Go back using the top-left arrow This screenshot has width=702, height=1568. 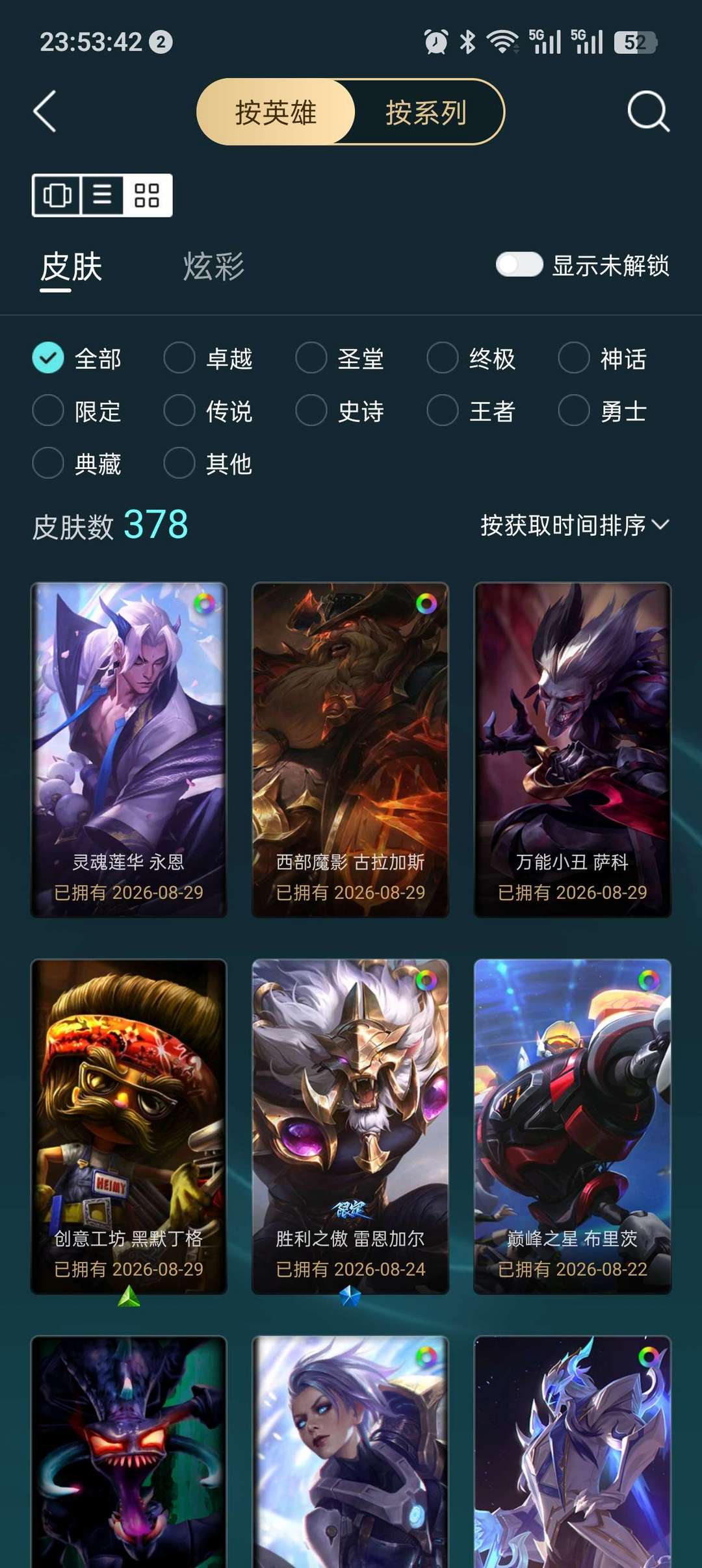[44, 112]
